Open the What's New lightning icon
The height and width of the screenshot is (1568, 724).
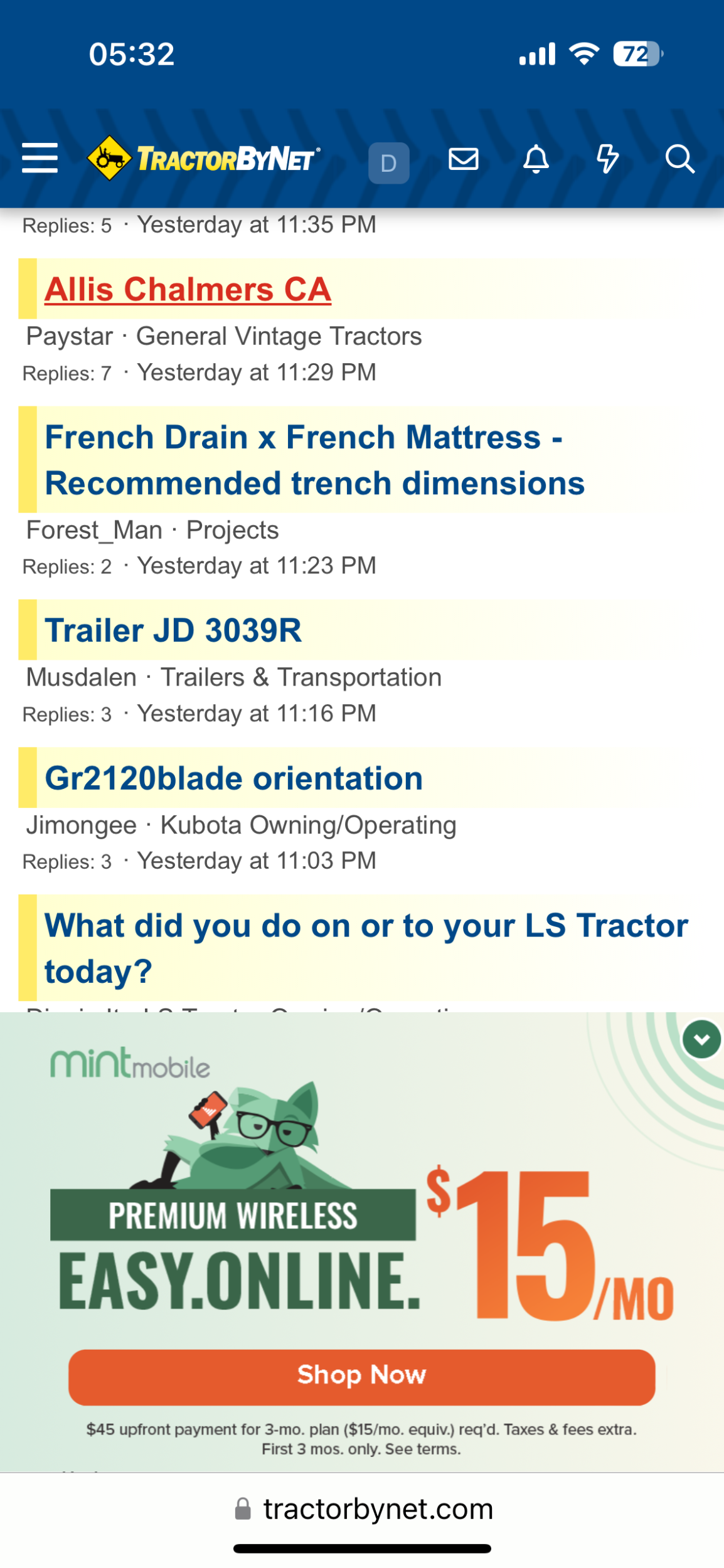coord(607,159)
